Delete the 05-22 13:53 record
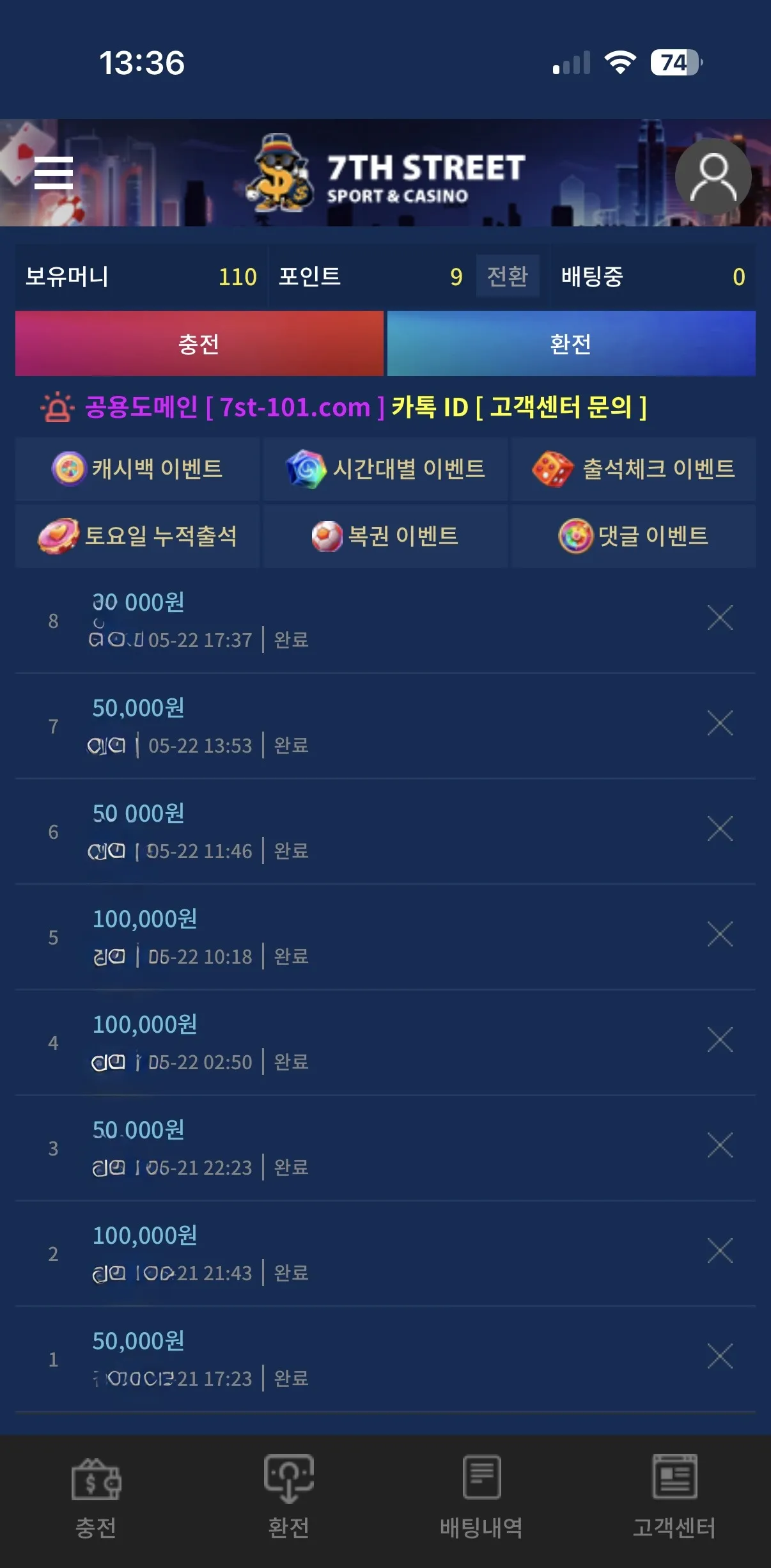The height and width of the screenshot is (1568, 771). [x=720, y=723]
